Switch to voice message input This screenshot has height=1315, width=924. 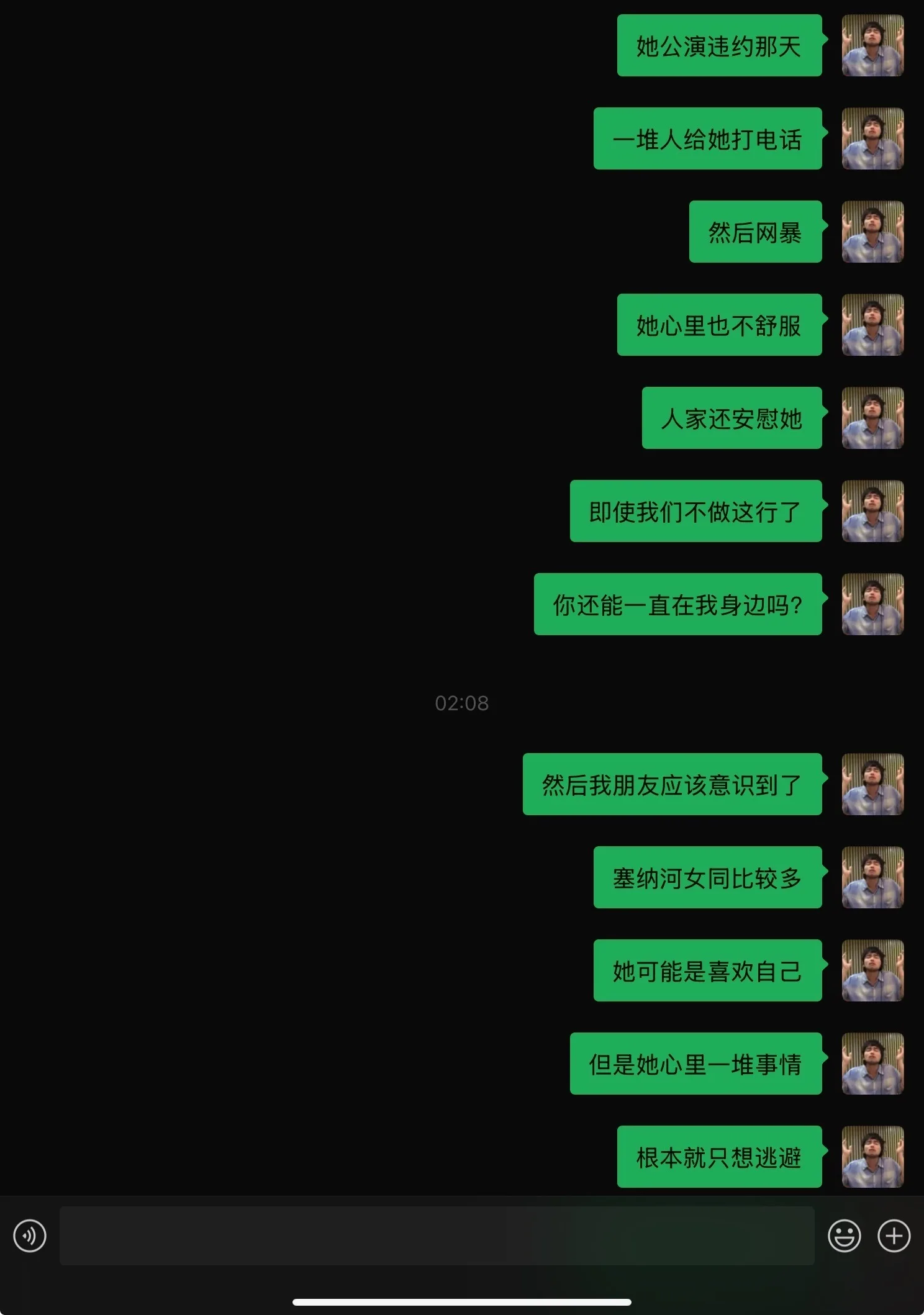click(30, 1236)
